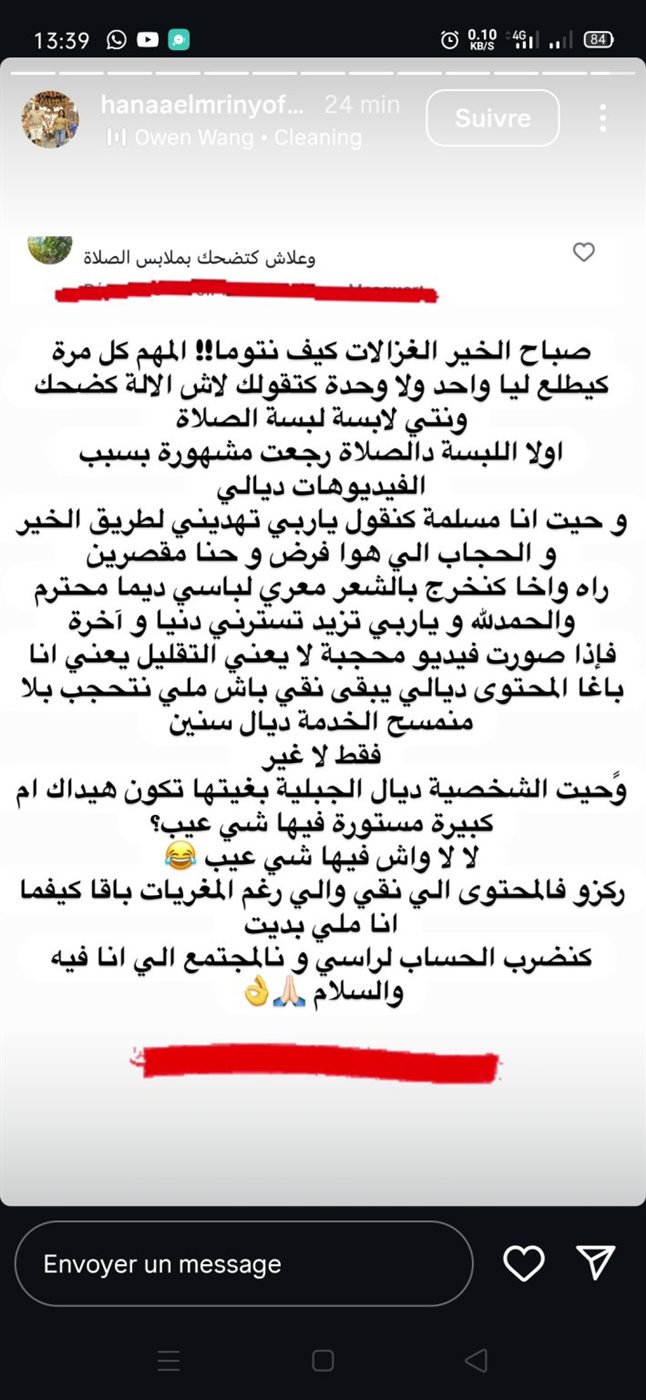Tap the Envoyer un message field
Viewport: 646px width, 1400px height.
pos(243,1264)
